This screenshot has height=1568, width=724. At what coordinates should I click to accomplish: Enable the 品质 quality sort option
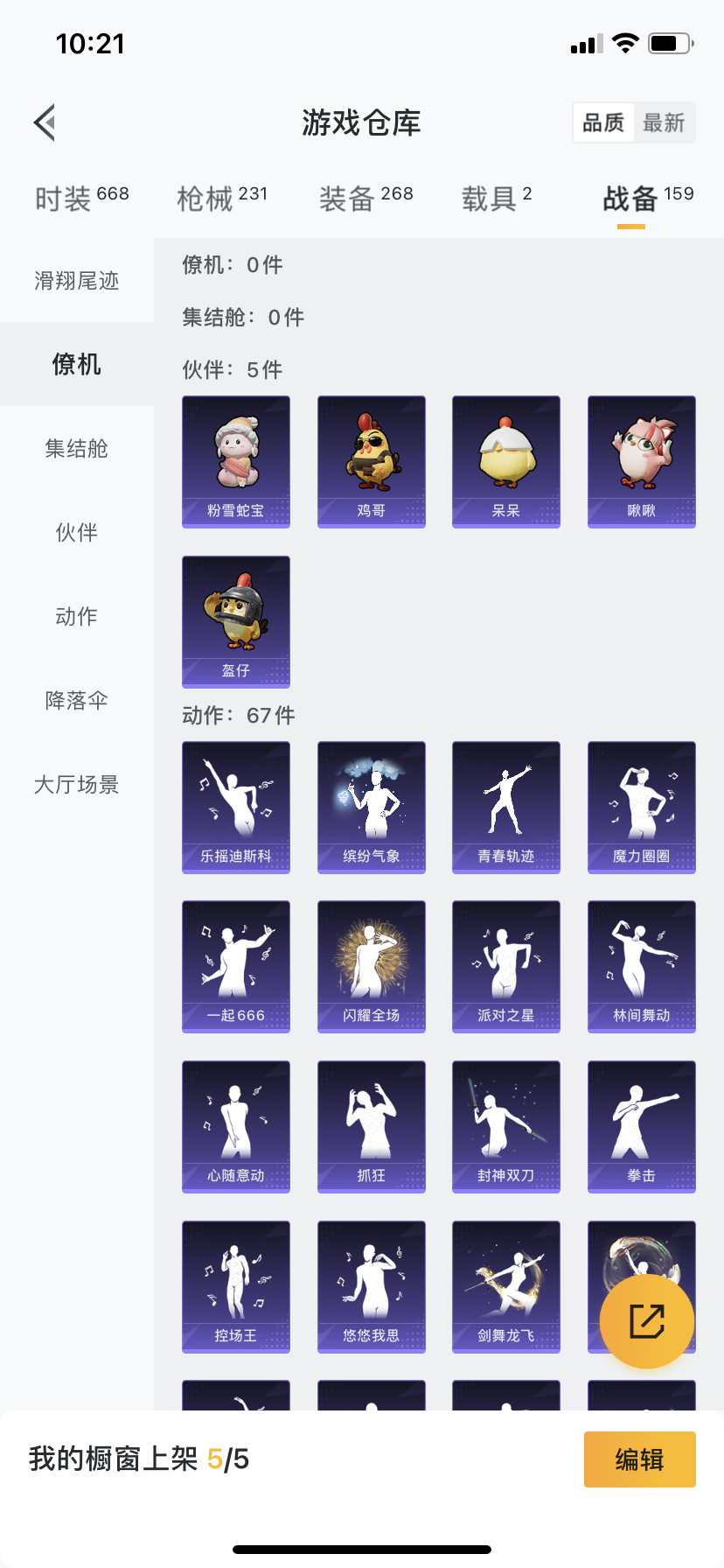tap(603, 122)
